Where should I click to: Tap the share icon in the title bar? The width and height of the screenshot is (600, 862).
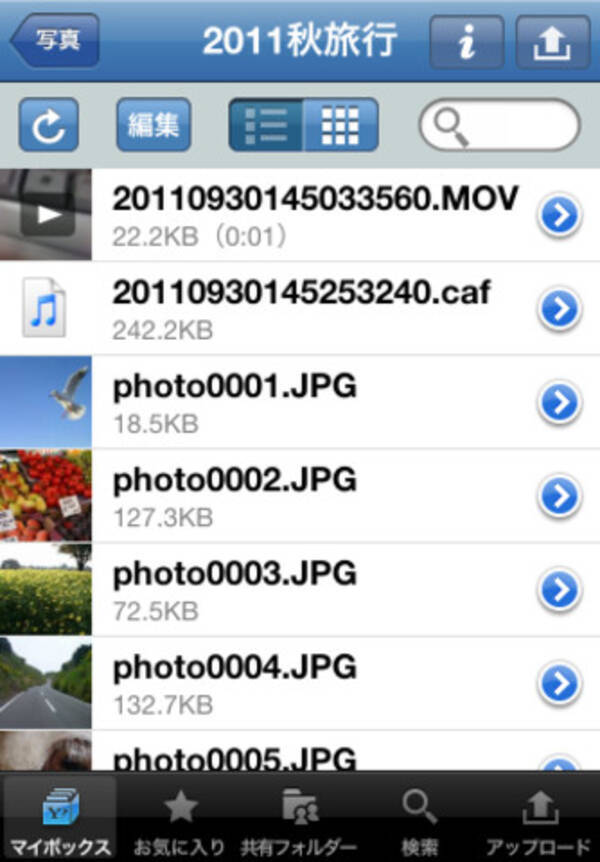coord(552,41)
